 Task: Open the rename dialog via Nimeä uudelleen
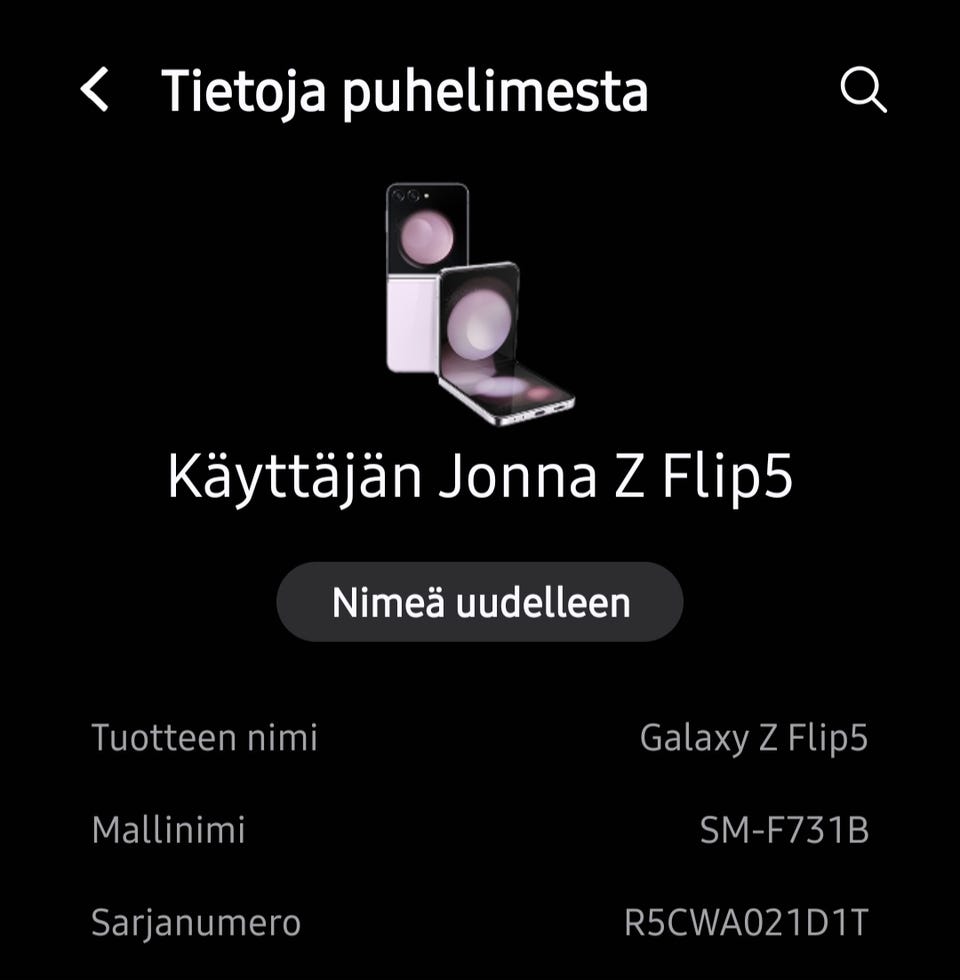point(480,601)
